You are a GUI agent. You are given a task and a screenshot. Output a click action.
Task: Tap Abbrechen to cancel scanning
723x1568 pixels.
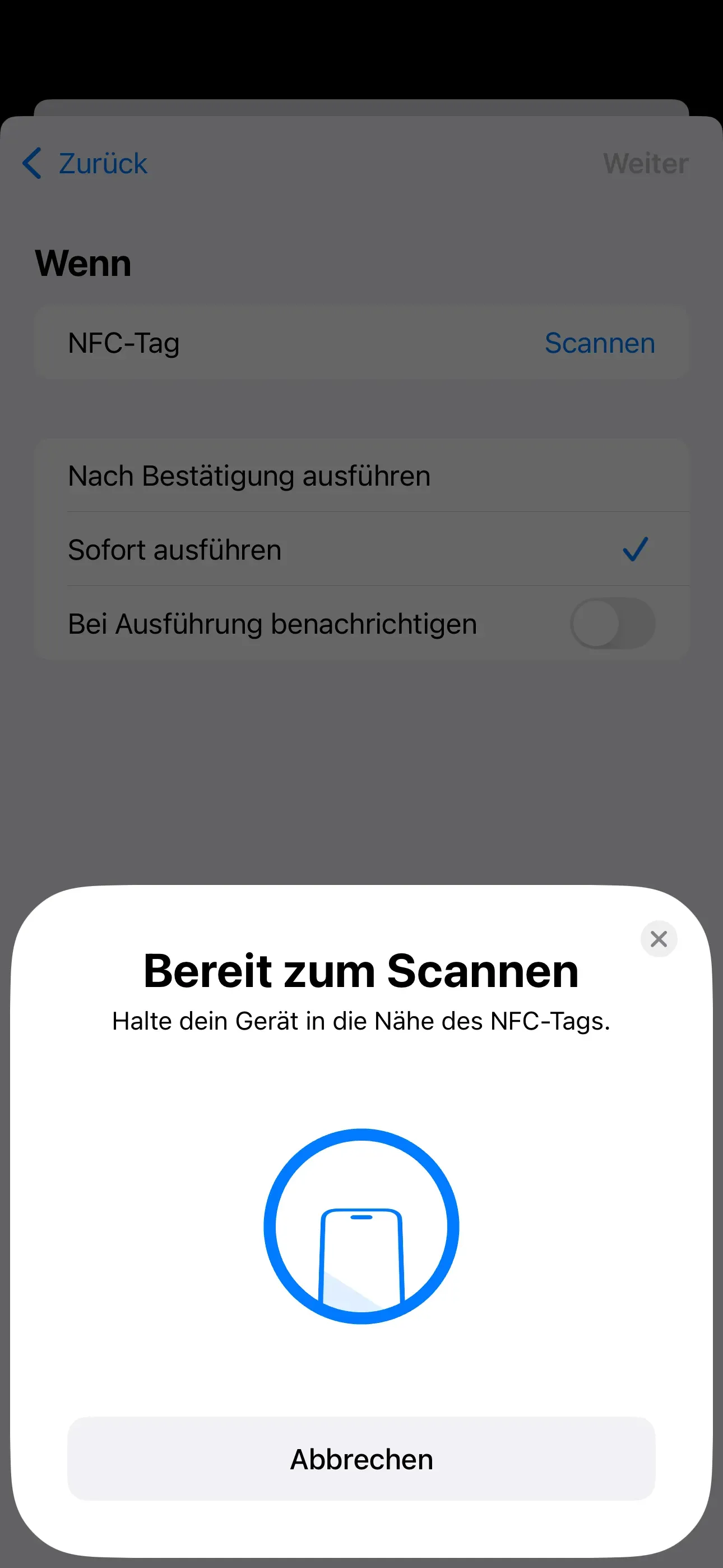pyautogui.click(x=361, y=1459)
